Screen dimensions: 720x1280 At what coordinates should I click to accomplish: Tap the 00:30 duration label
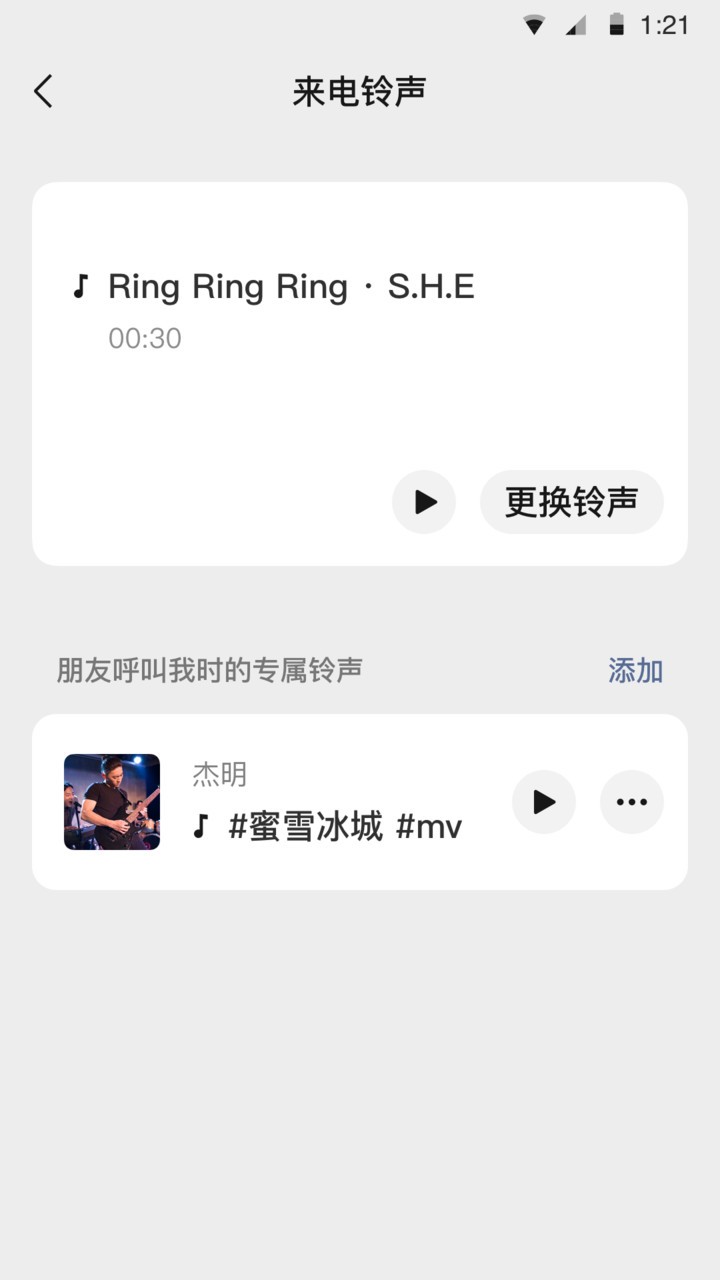[146, 338]
